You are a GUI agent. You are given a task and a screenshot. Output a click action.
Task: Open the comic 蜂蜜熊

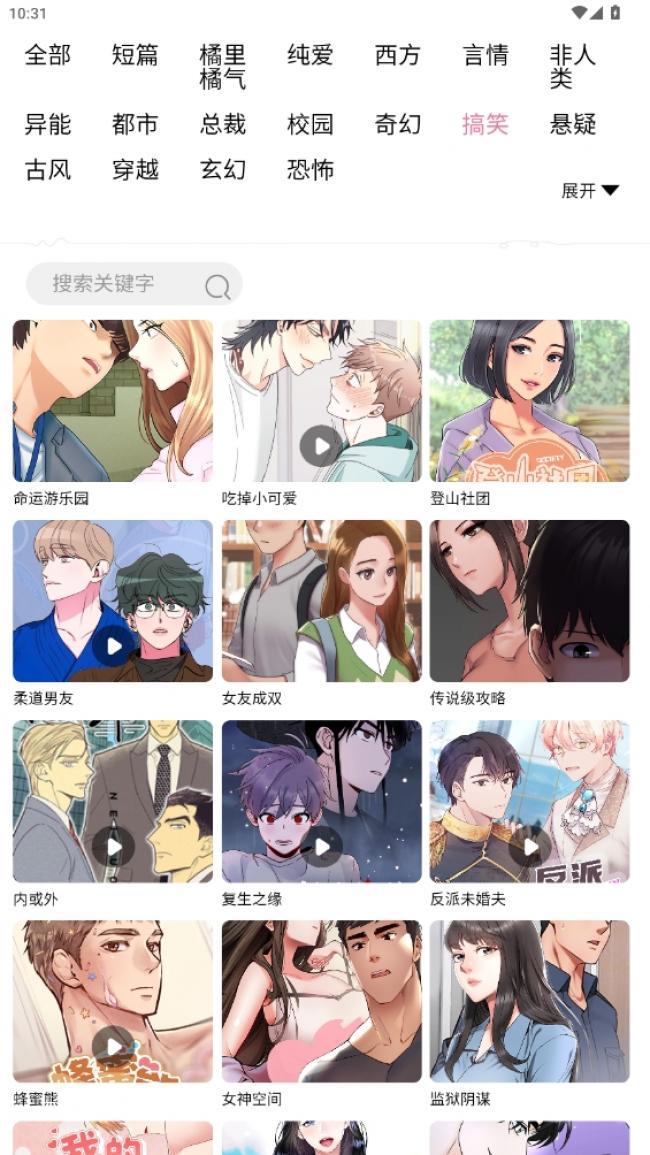tap(112, 1002)
